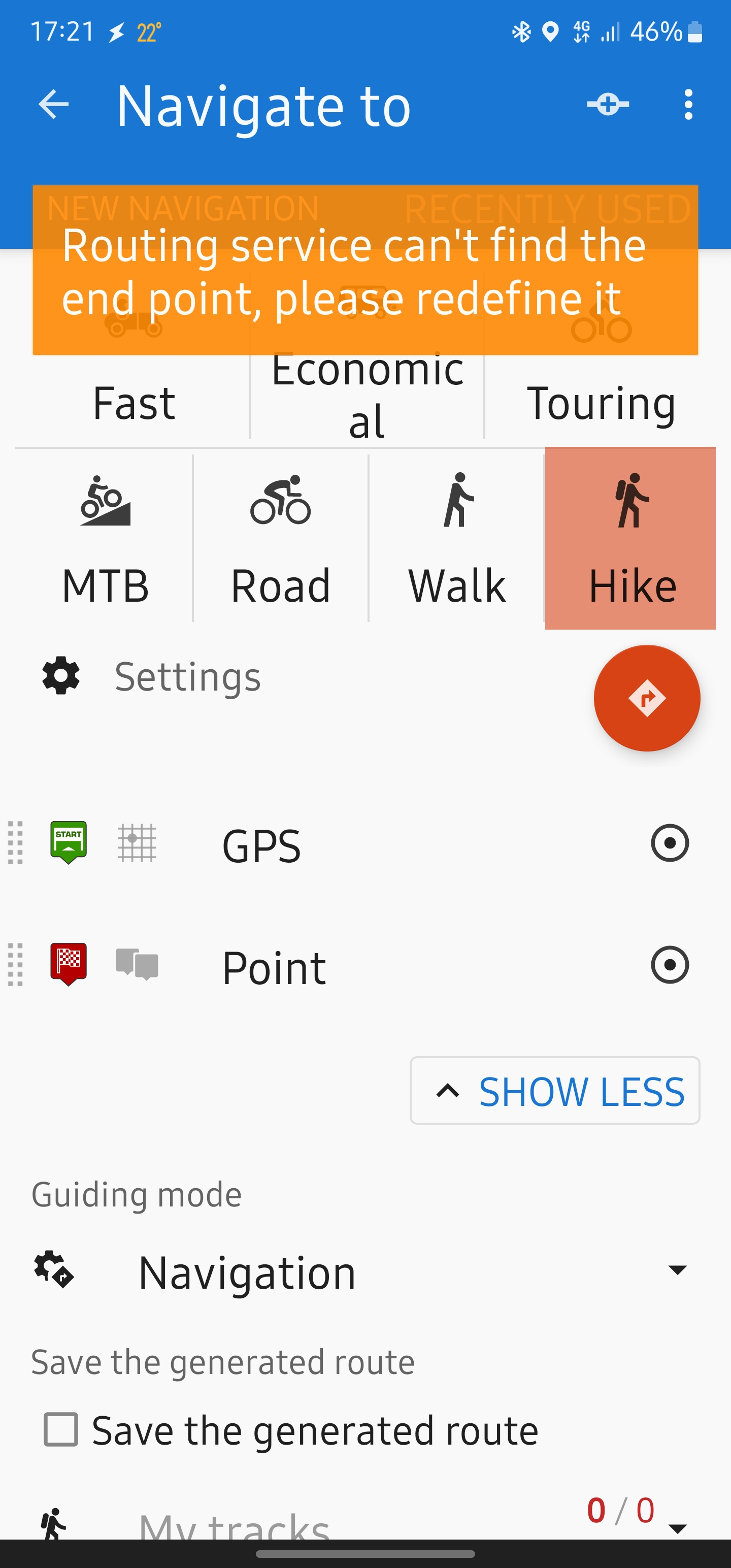Choose Road cycling routing type
This screenshot has height=1568, width=731.
(281, 539)
